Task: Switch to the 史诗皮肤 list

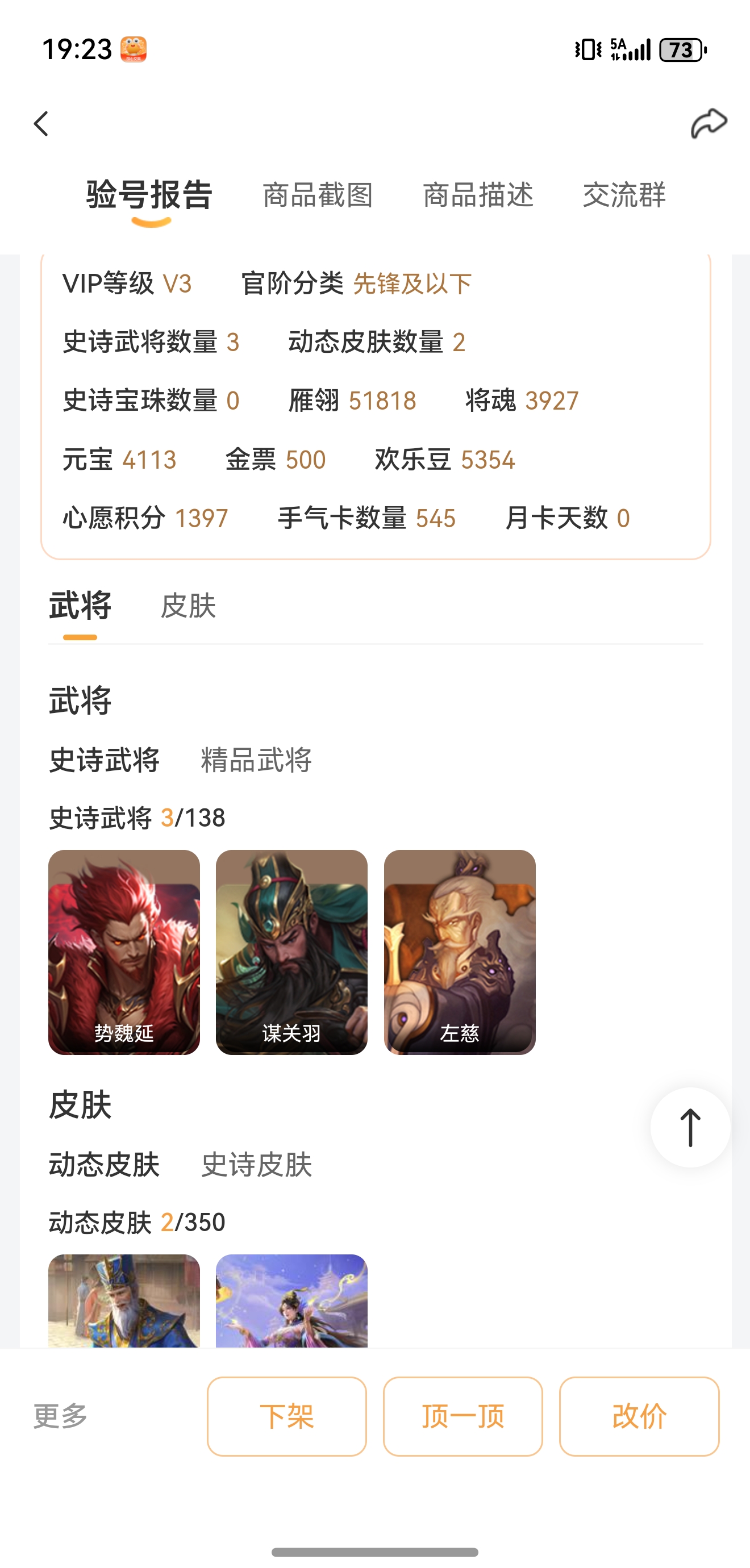Action: tap(256, 1165)
